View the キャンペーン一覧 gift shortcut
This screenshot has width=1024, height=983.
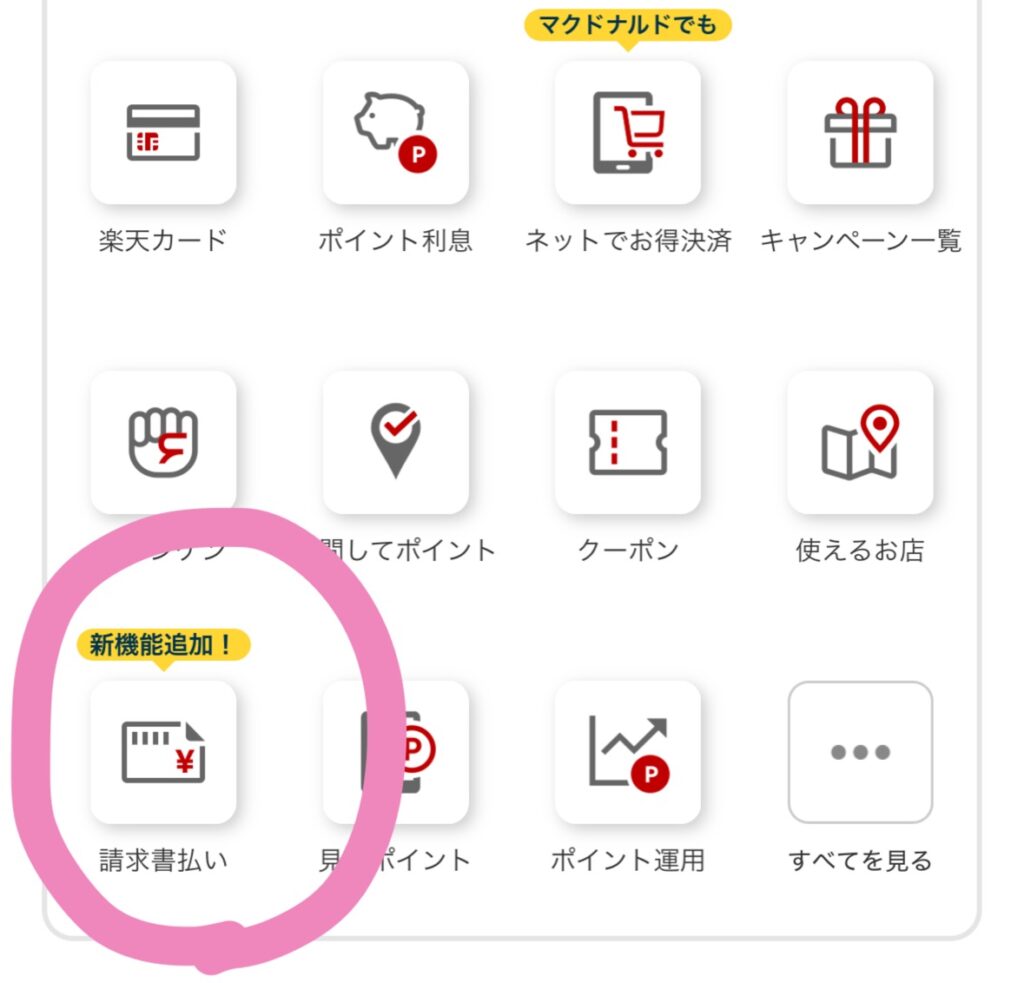(x=860, y=133)
